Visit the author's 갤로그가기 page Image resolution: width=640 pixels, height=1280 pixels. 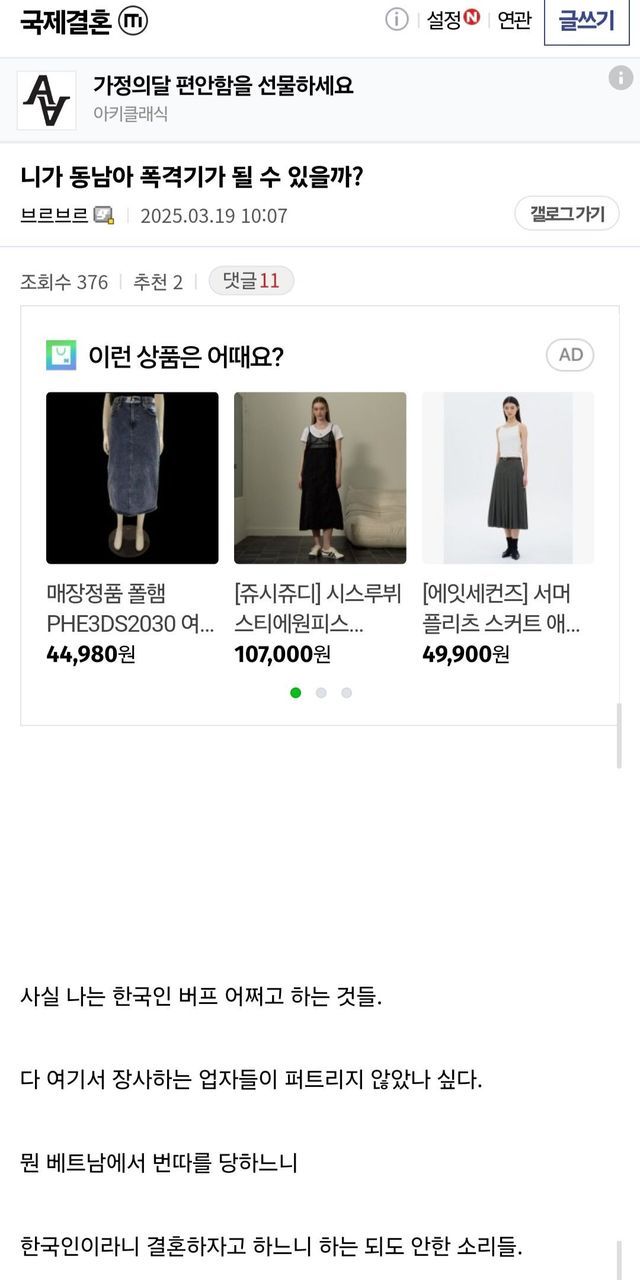(567, 214)
